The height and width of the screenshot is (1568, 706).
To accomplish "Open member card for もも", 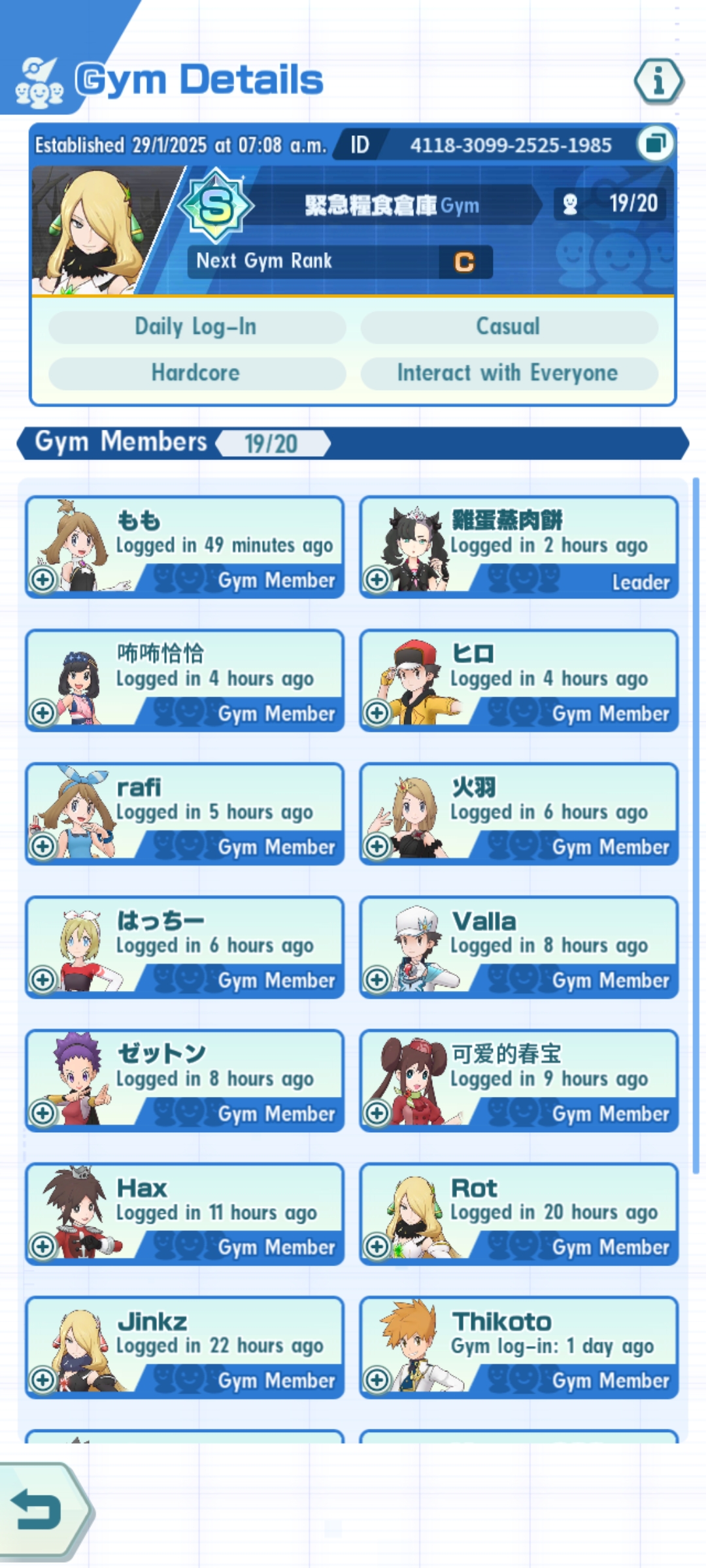I will [x=185, y=547].
